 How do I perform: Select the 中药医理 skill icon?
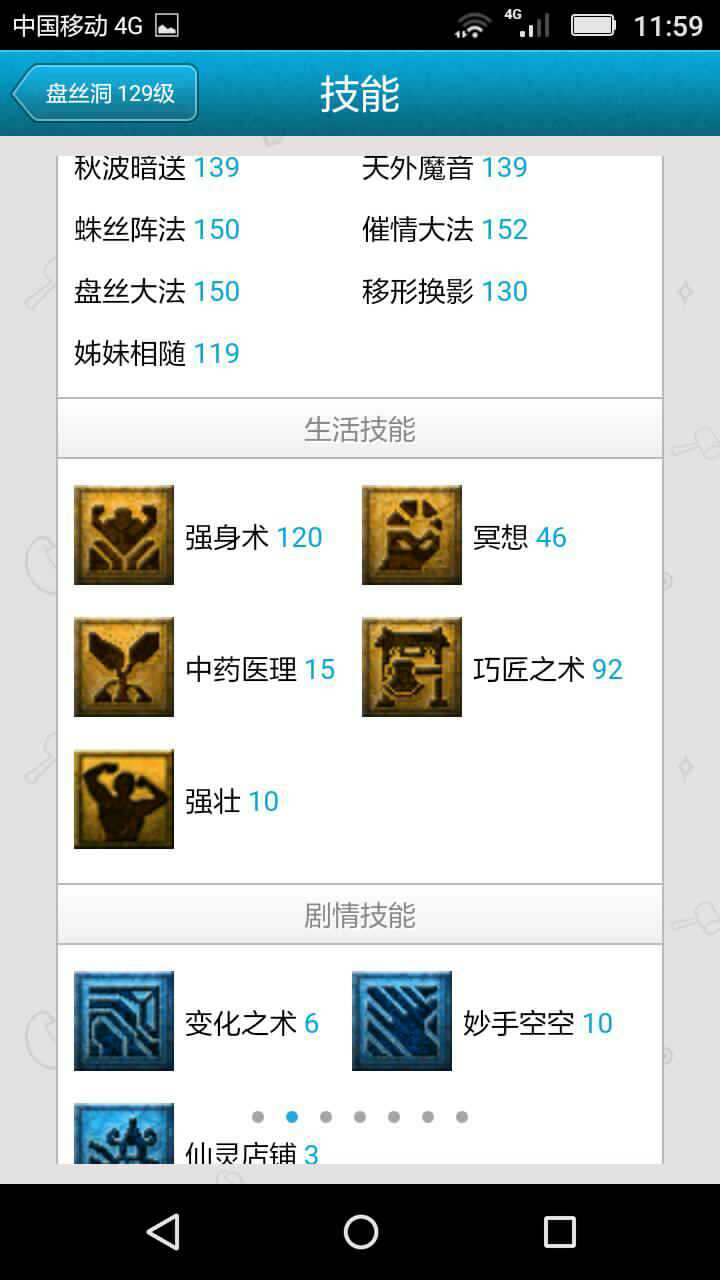pyautogui.click(x=124, y=667)
